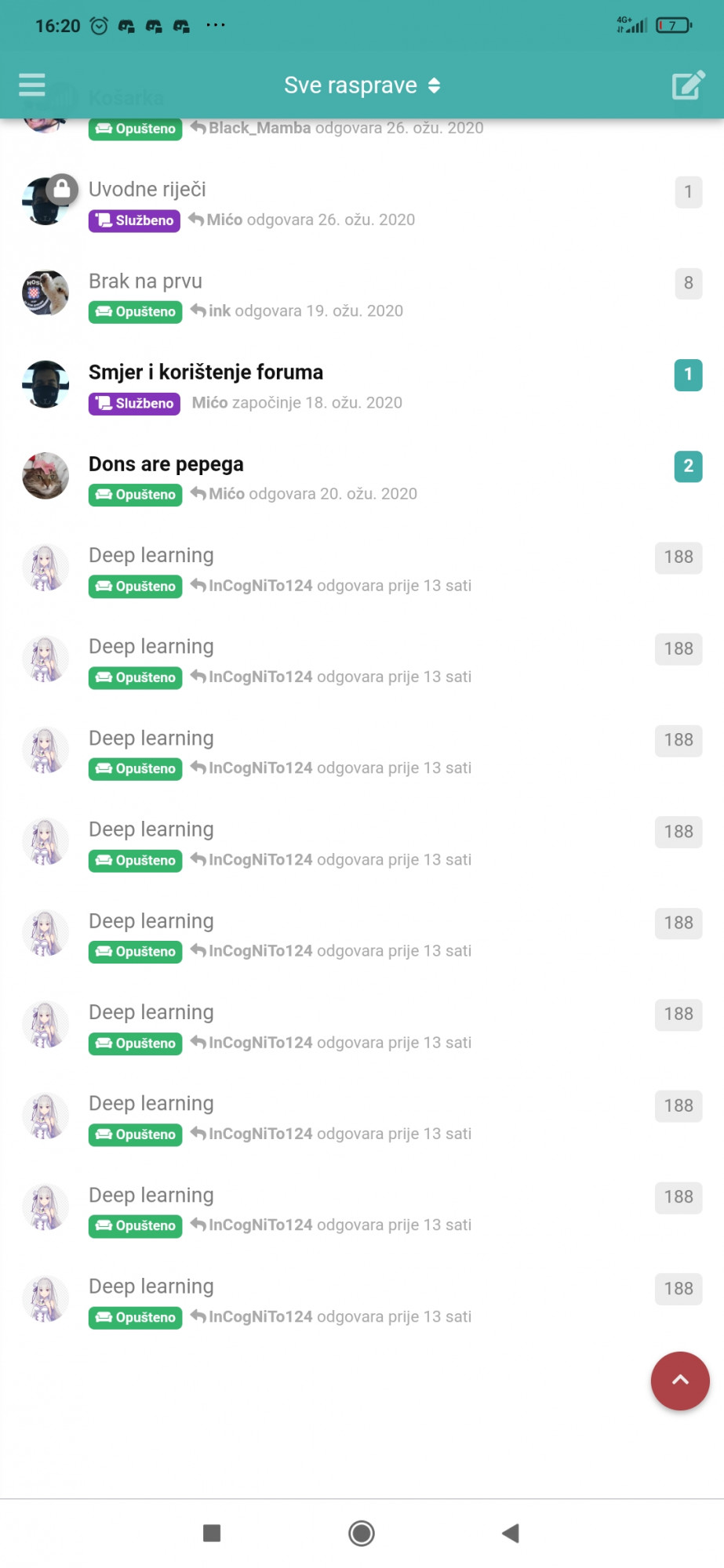
Task: Expand the Sve rasprave dropdown
Action: coord(362,85)
